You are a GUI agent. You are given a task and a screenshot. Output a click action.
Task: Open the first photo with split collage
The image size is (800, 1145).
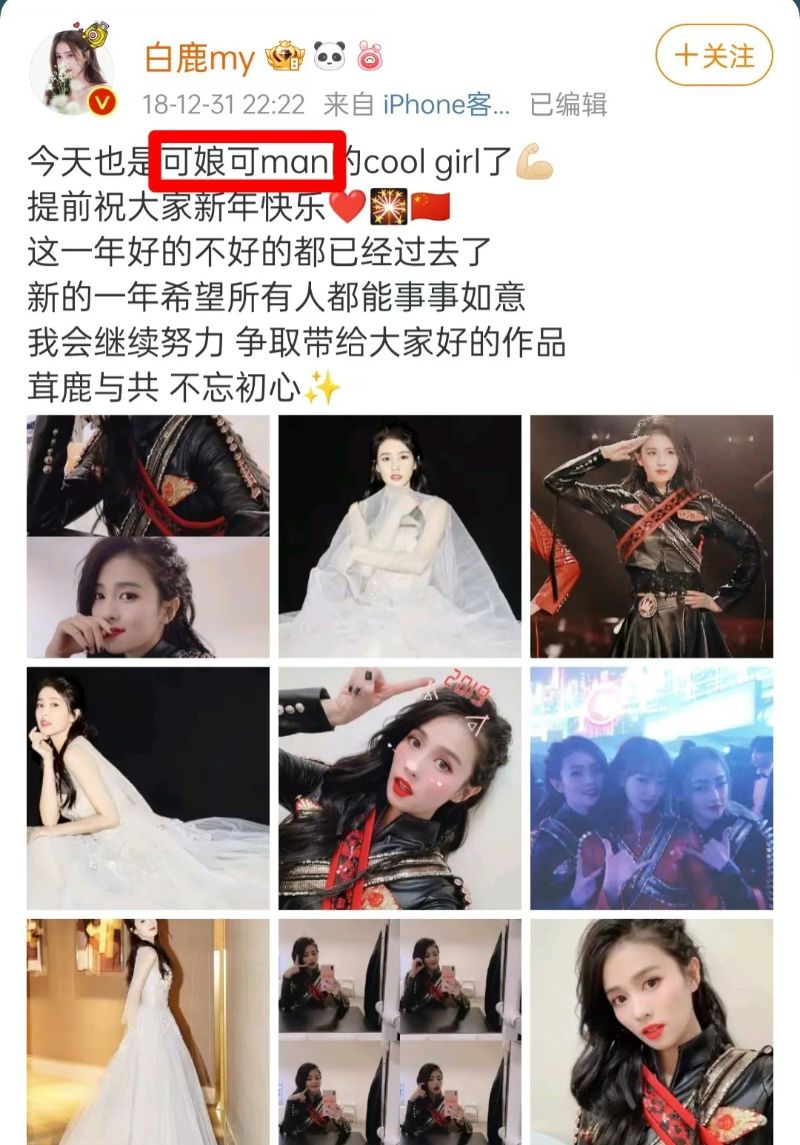(148, 536)
